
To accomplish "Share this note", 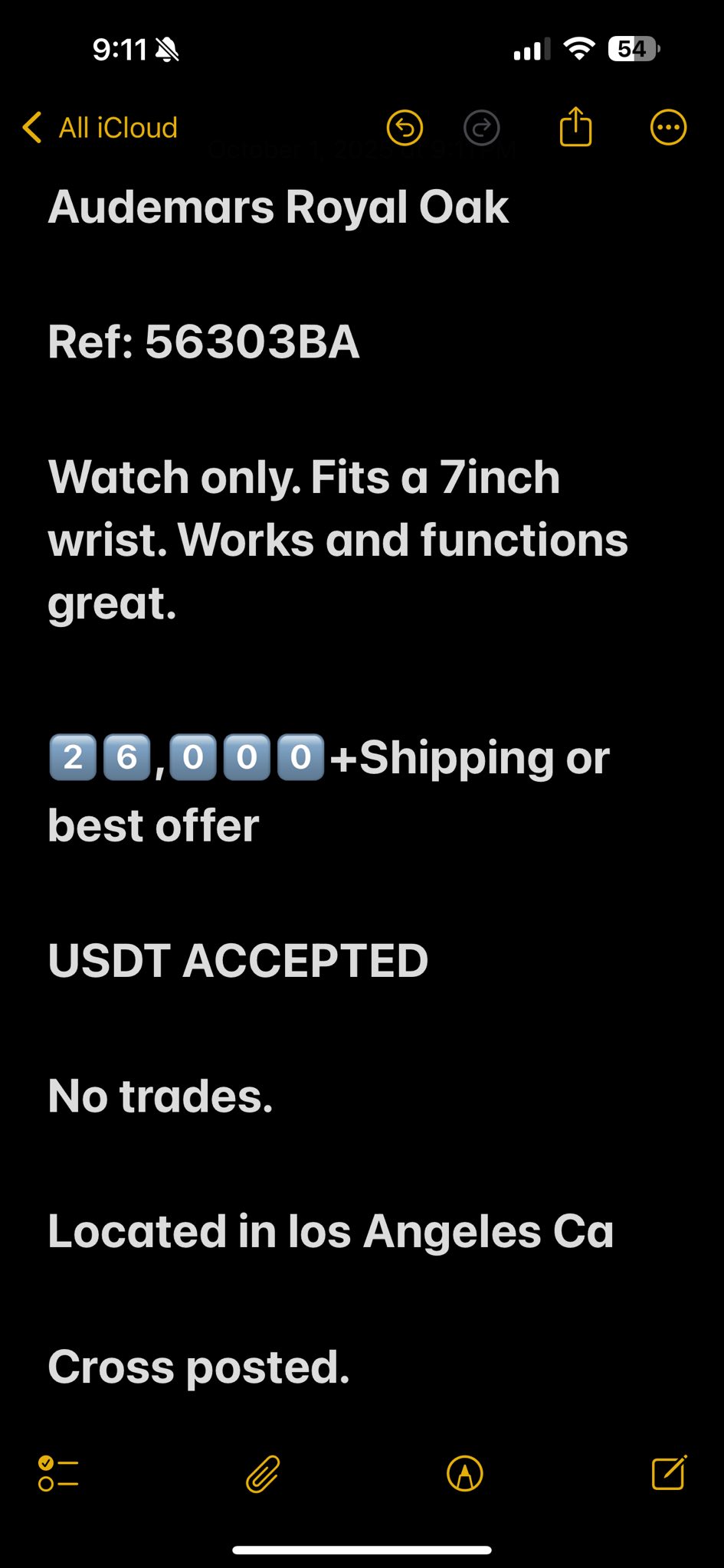I will pos(575,126).
